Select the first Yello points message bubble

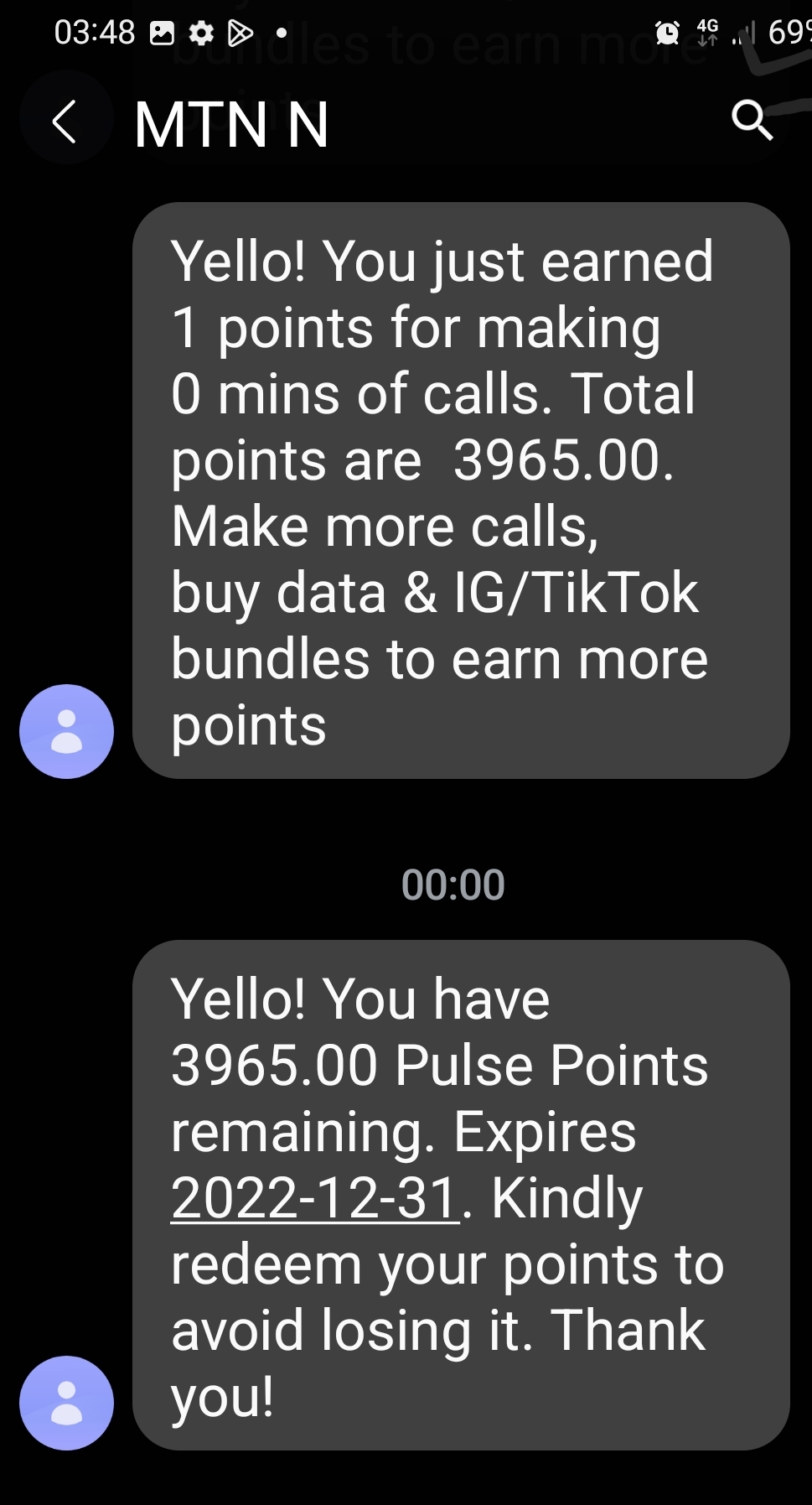pos(460,490)
